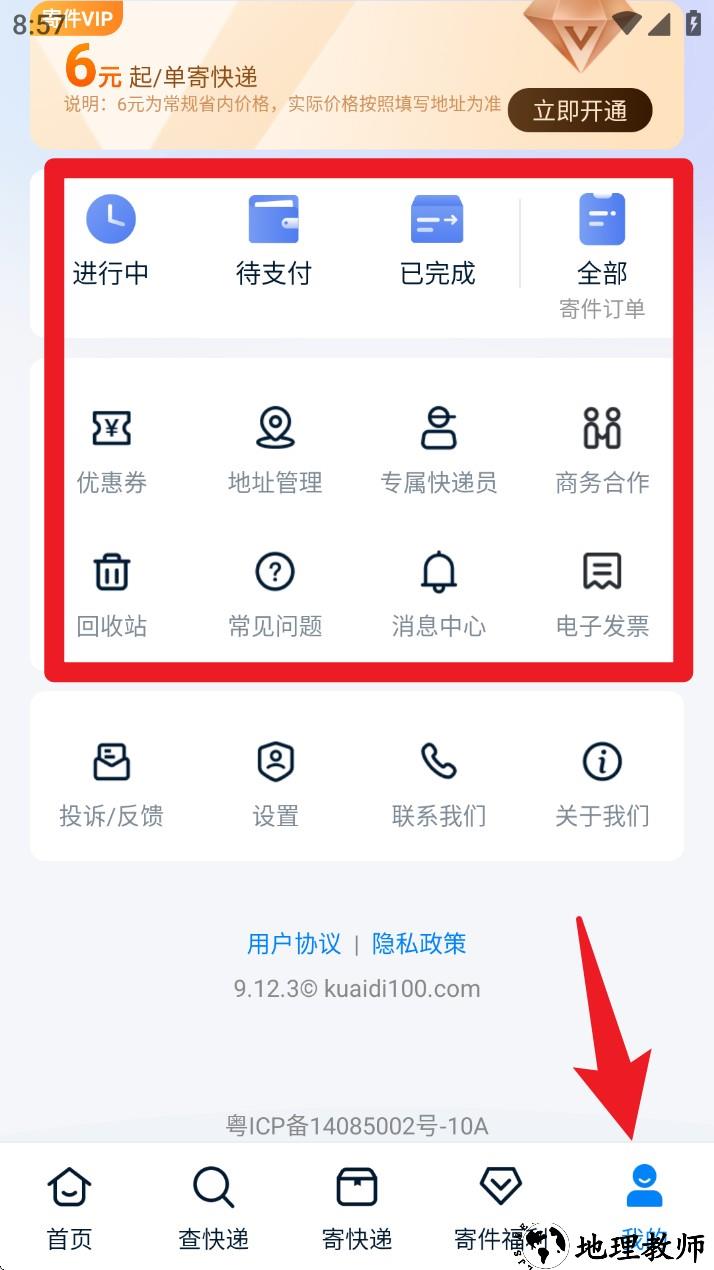714x1270 pixels.
Task: Go to 地址管理
Action: click(x=275, y=452)
